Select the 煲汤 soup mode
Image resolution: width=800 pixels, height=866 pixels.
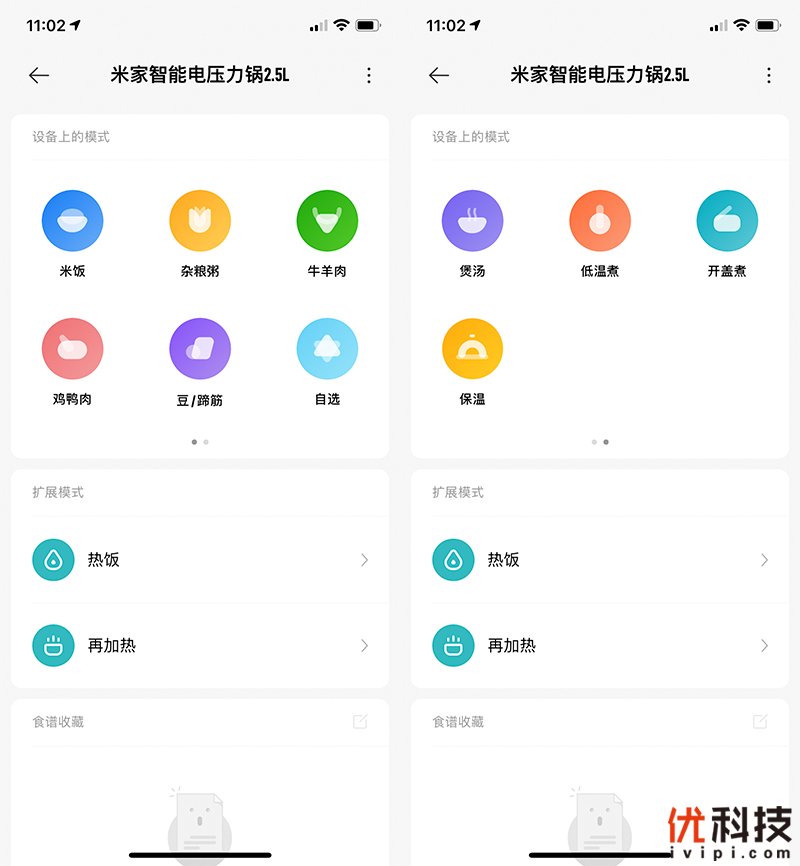click(472, 221)
